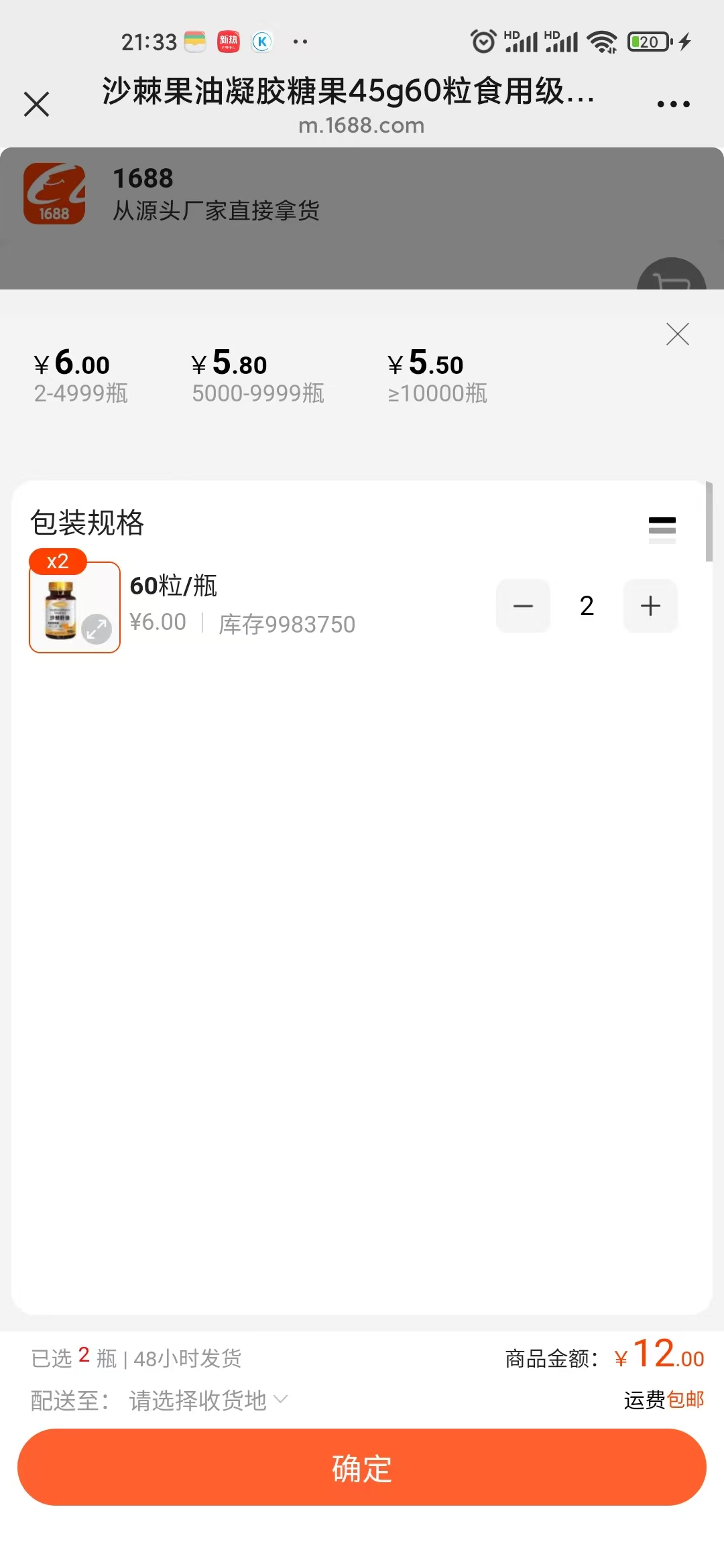
Task: Dismiss the specification selection sheet
Action: [677, 334]
